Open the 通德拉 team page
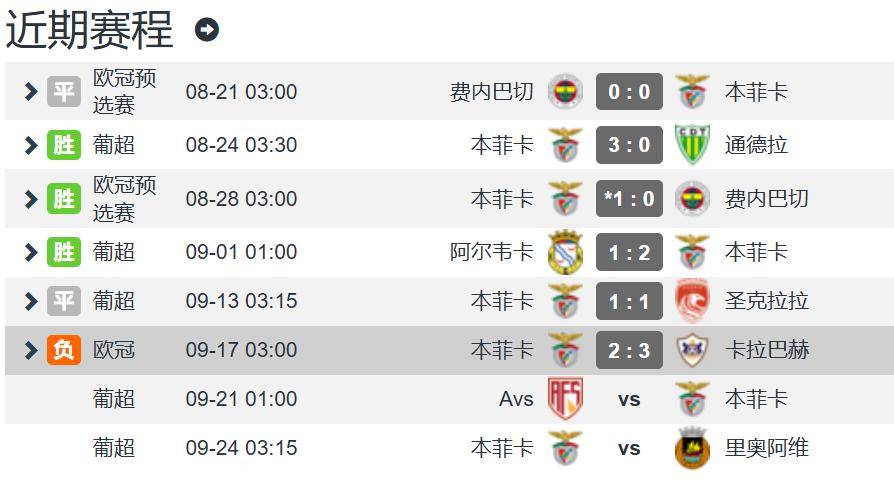Viewport: 894px width, 487px height. coord(756,145)
